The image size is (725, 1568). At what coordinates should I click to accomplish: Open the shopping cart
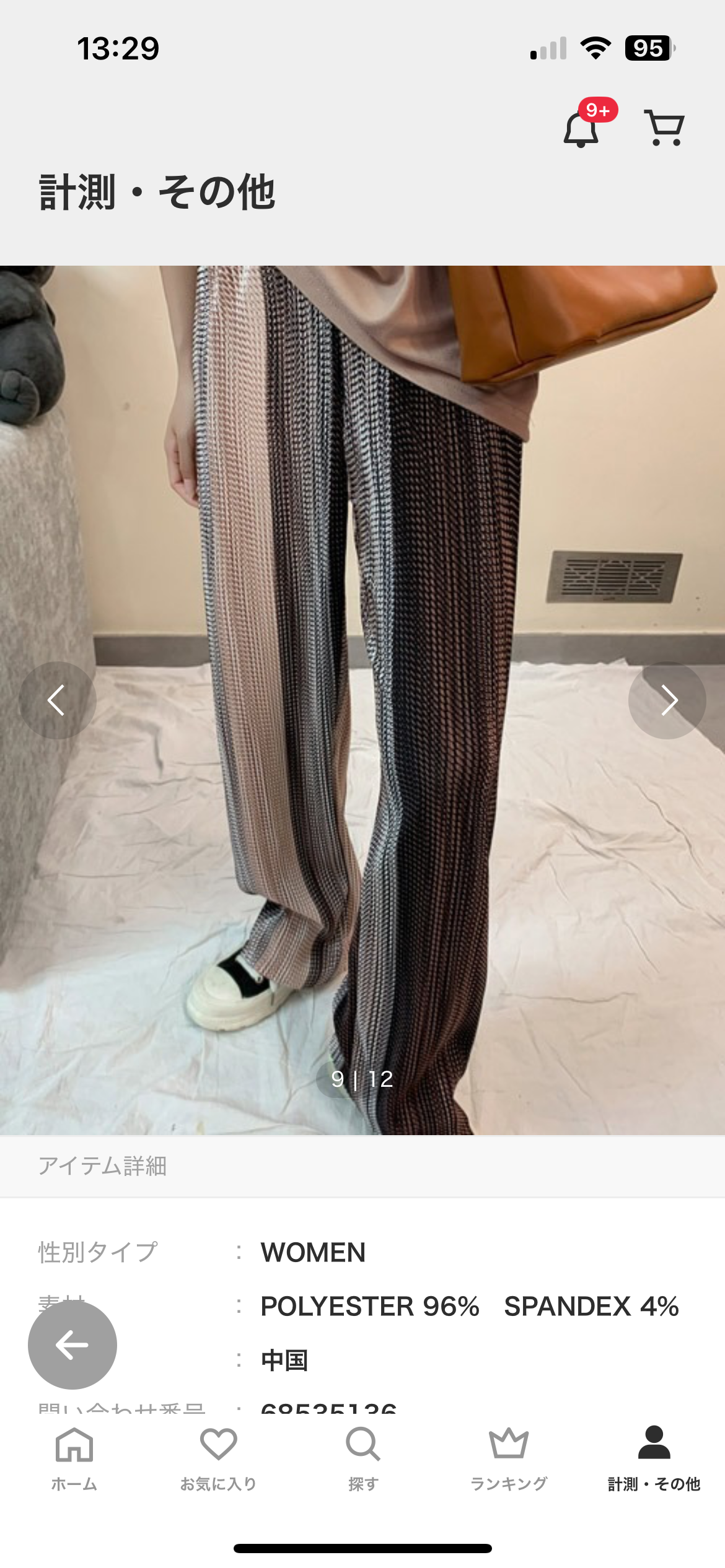(662, 127)
